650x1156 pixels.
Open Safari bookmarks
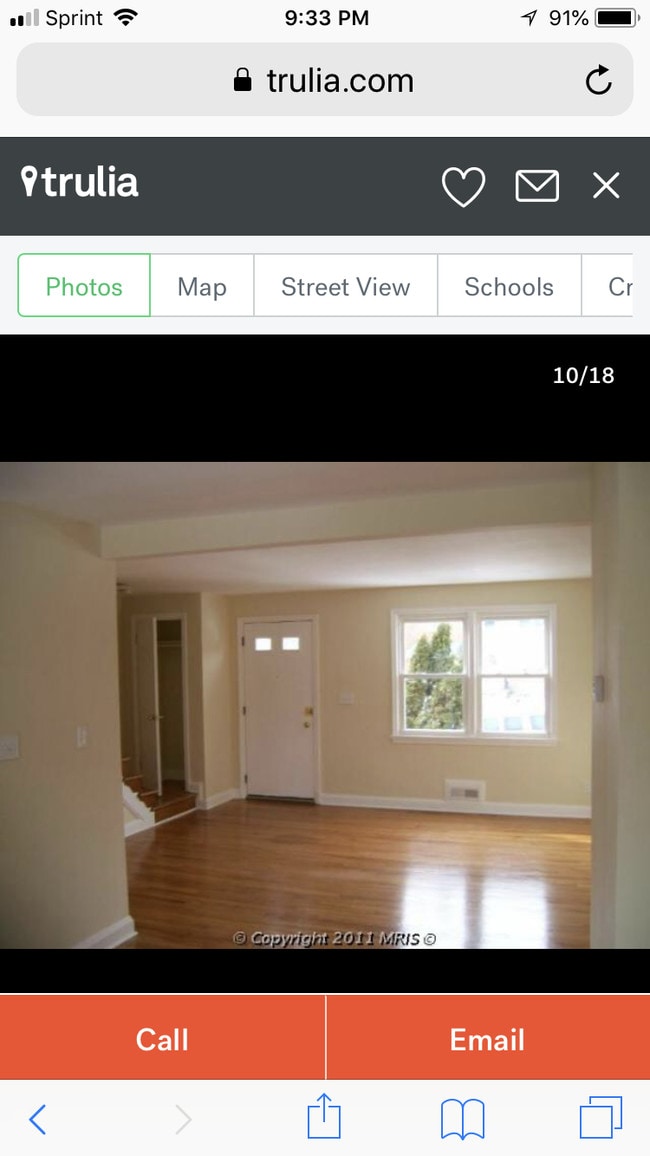(462, 1119)
